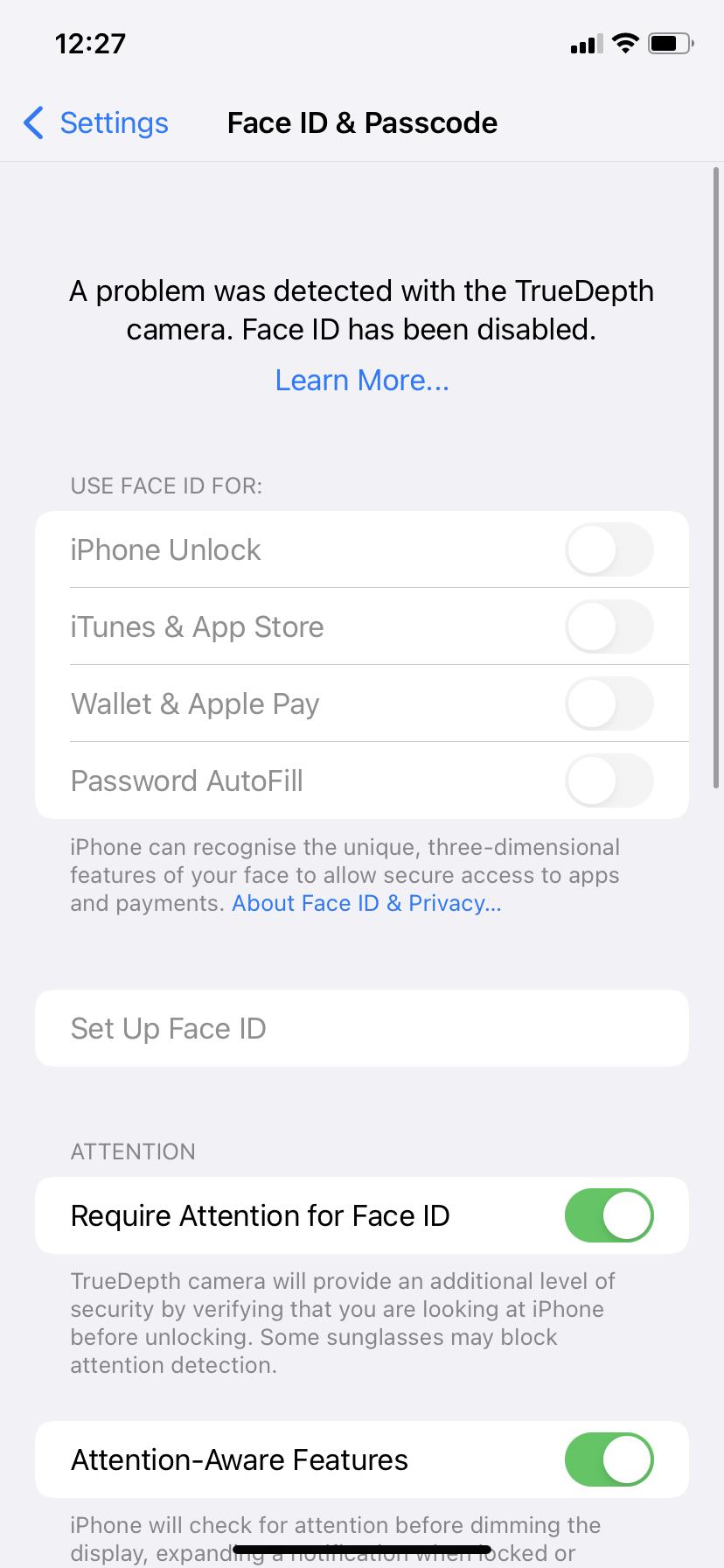The height and width of the screenshot is (1568, 724).
Task: Tap the Wi-Fi icon in the status bar
Action: [x=625, y=42]
